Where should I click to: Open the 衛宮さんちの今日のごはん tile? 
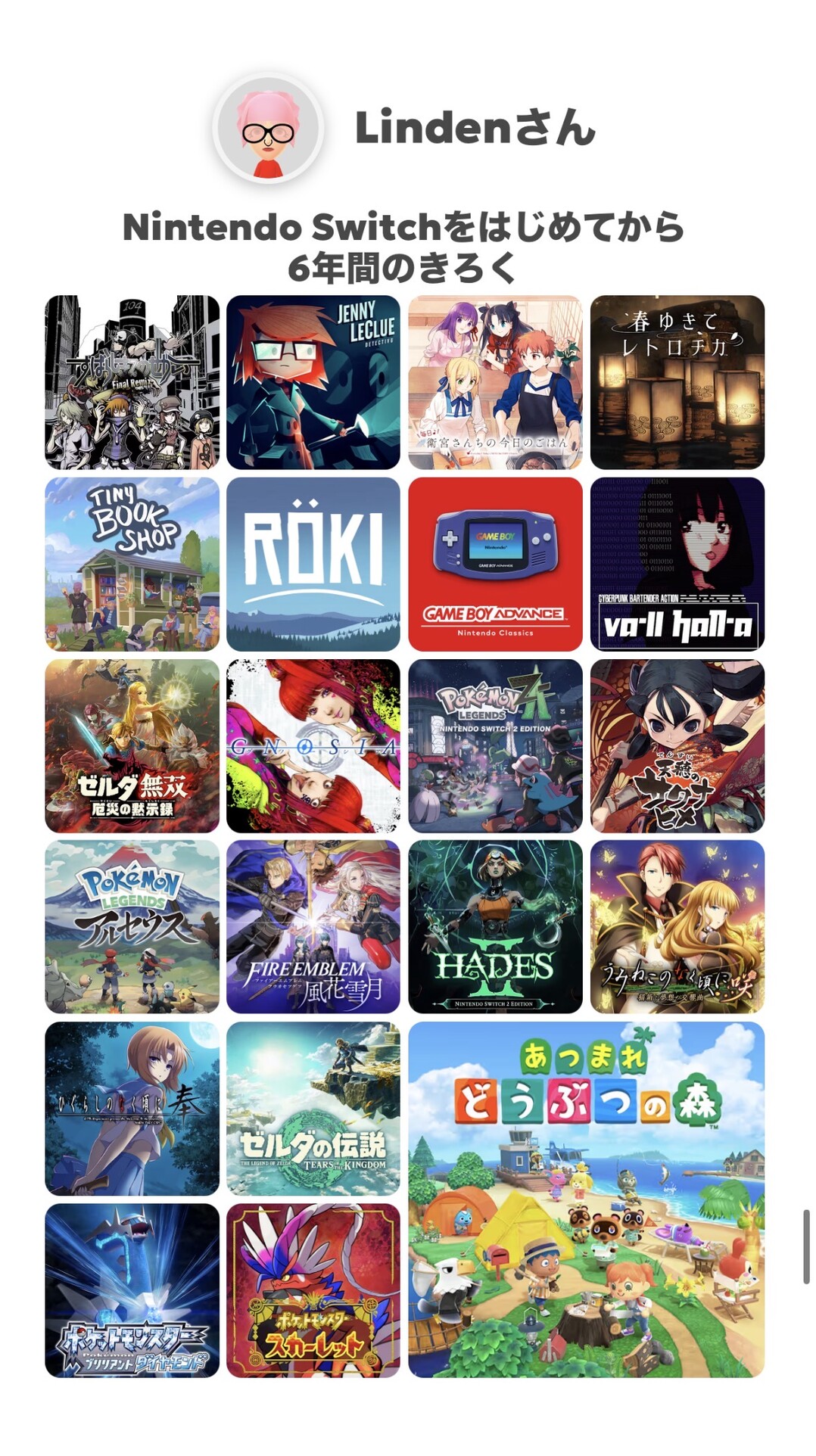(495, 382)
